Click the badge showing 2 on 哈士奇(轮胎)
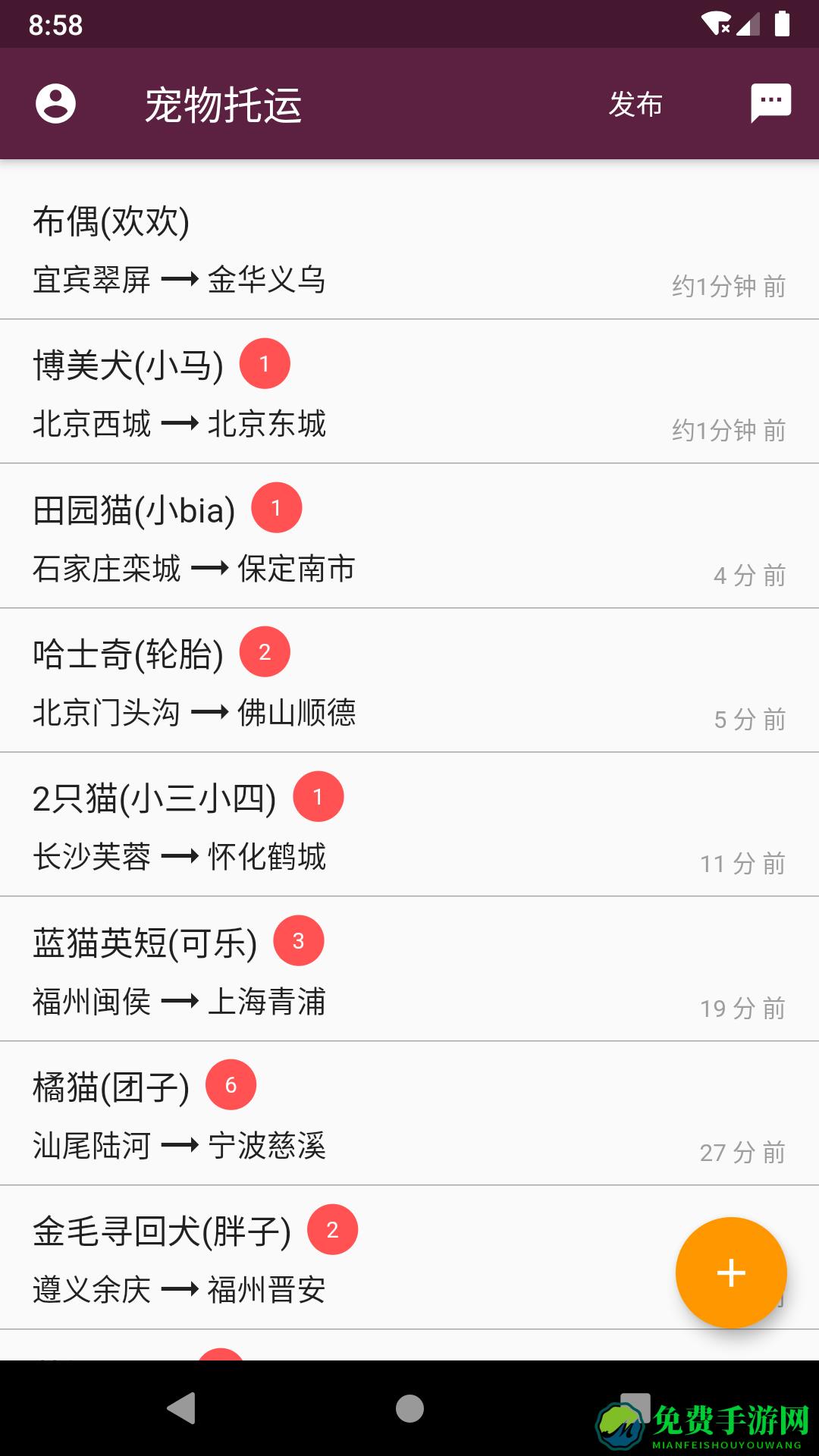This screenshot has height=1456, width=819. click(x=264, y=651)
